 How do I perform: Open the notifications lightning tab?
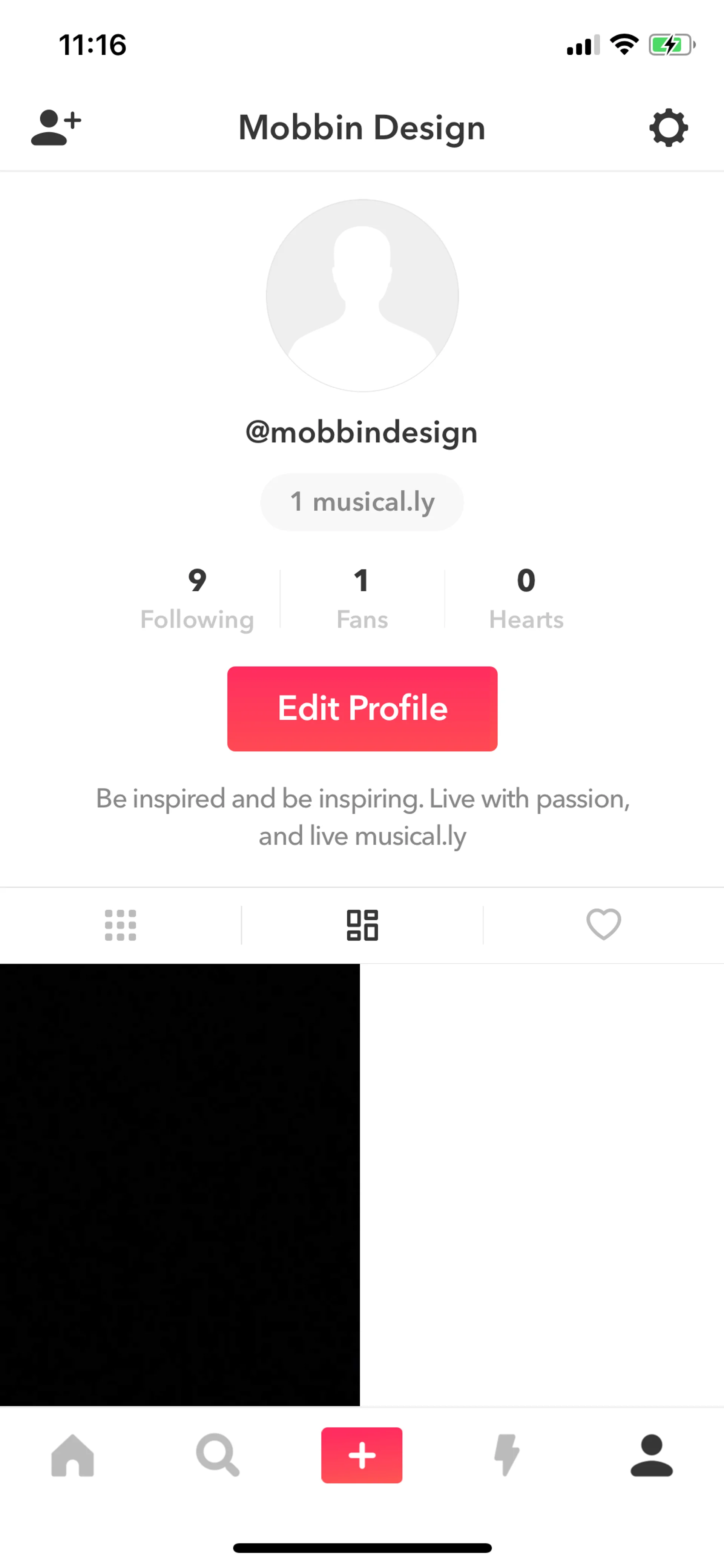[x=506, y=1455]
